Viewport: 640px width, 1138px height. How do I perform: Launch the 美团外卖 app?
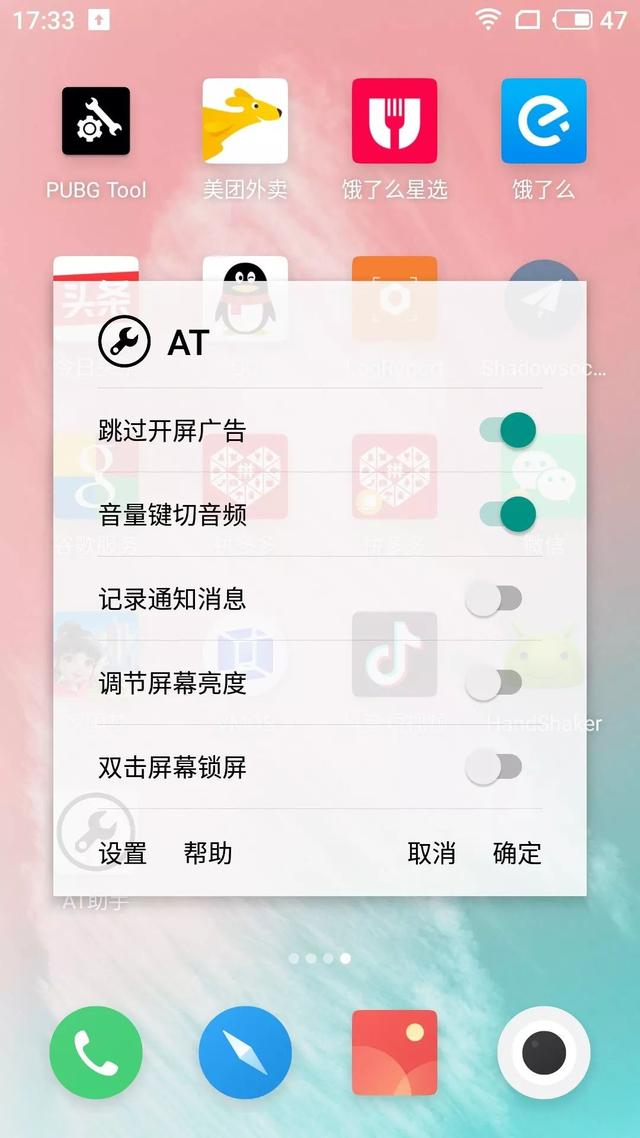(245, 121)
